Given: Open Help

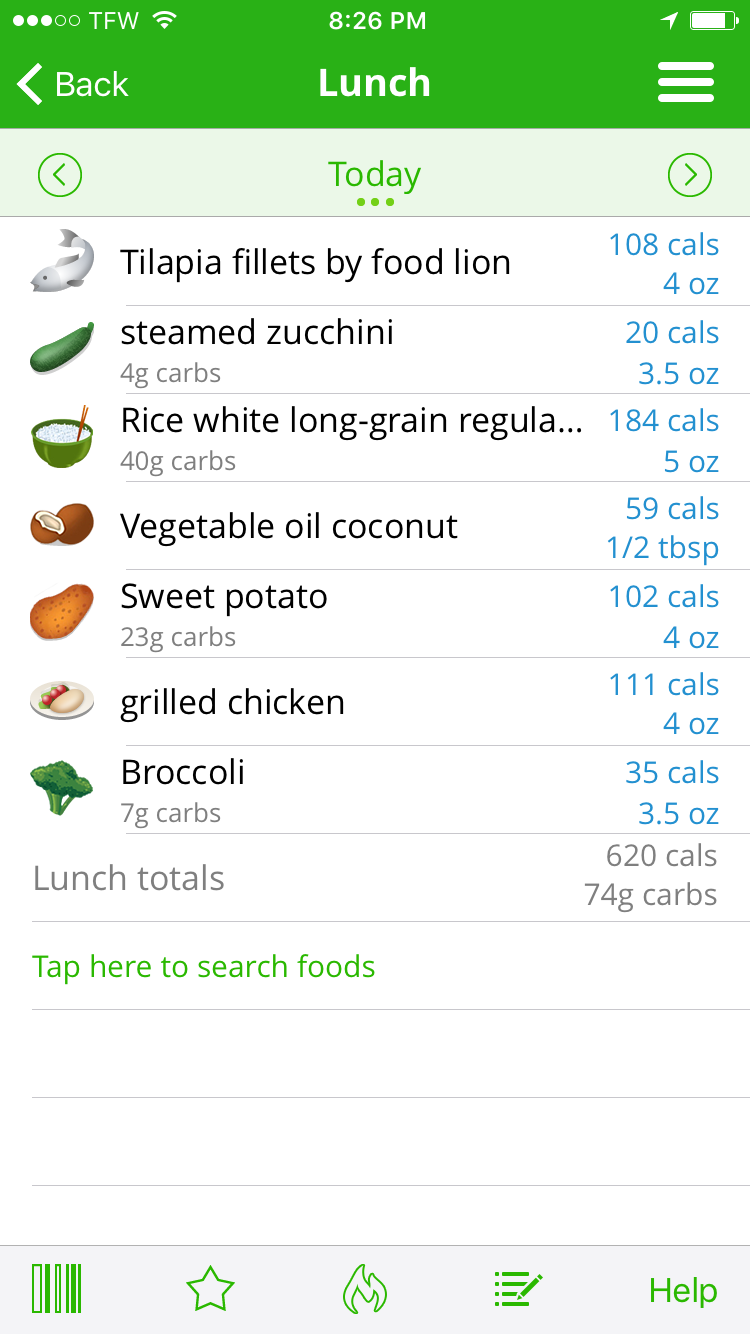Looking at the screenshot, I should pyautogui.click(x=683, y=1290).
